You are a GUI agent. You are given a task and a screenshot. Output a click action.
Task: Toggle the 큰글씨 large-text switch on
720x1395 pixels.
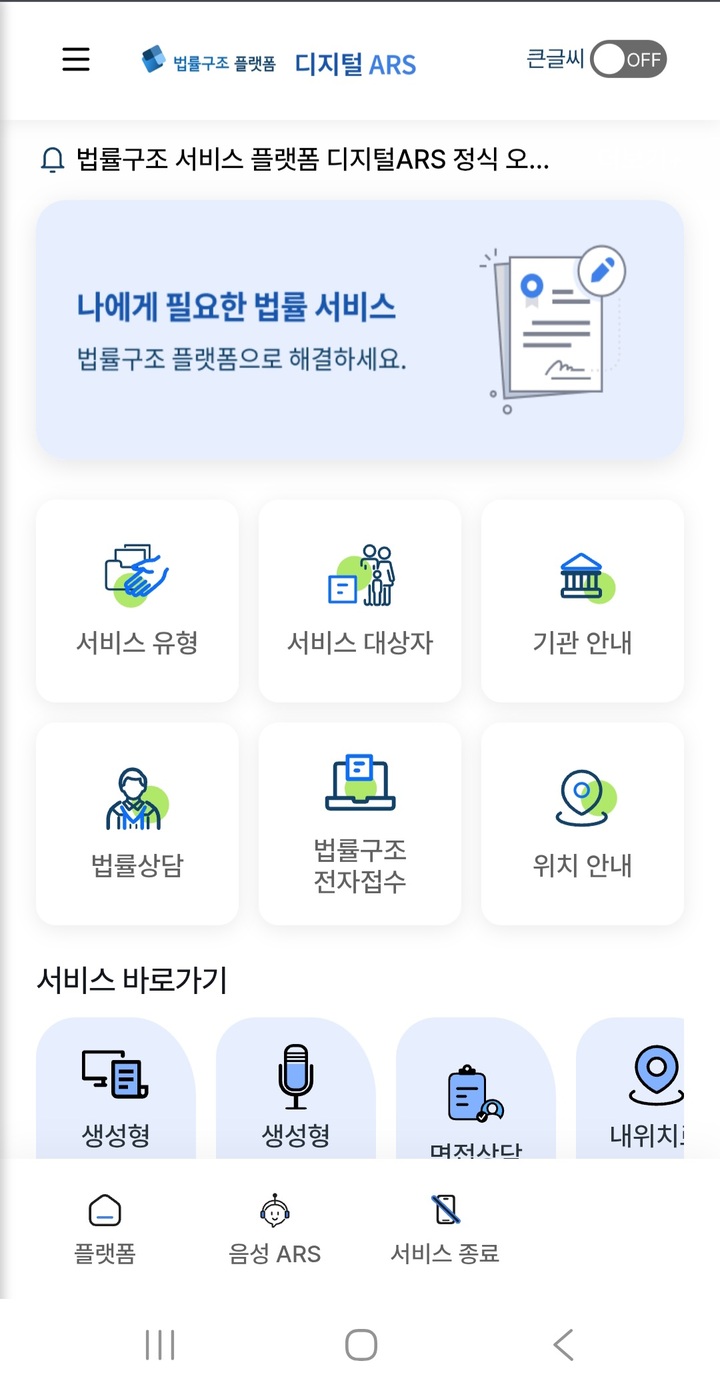pyautogui.click(x=627, y=60)
